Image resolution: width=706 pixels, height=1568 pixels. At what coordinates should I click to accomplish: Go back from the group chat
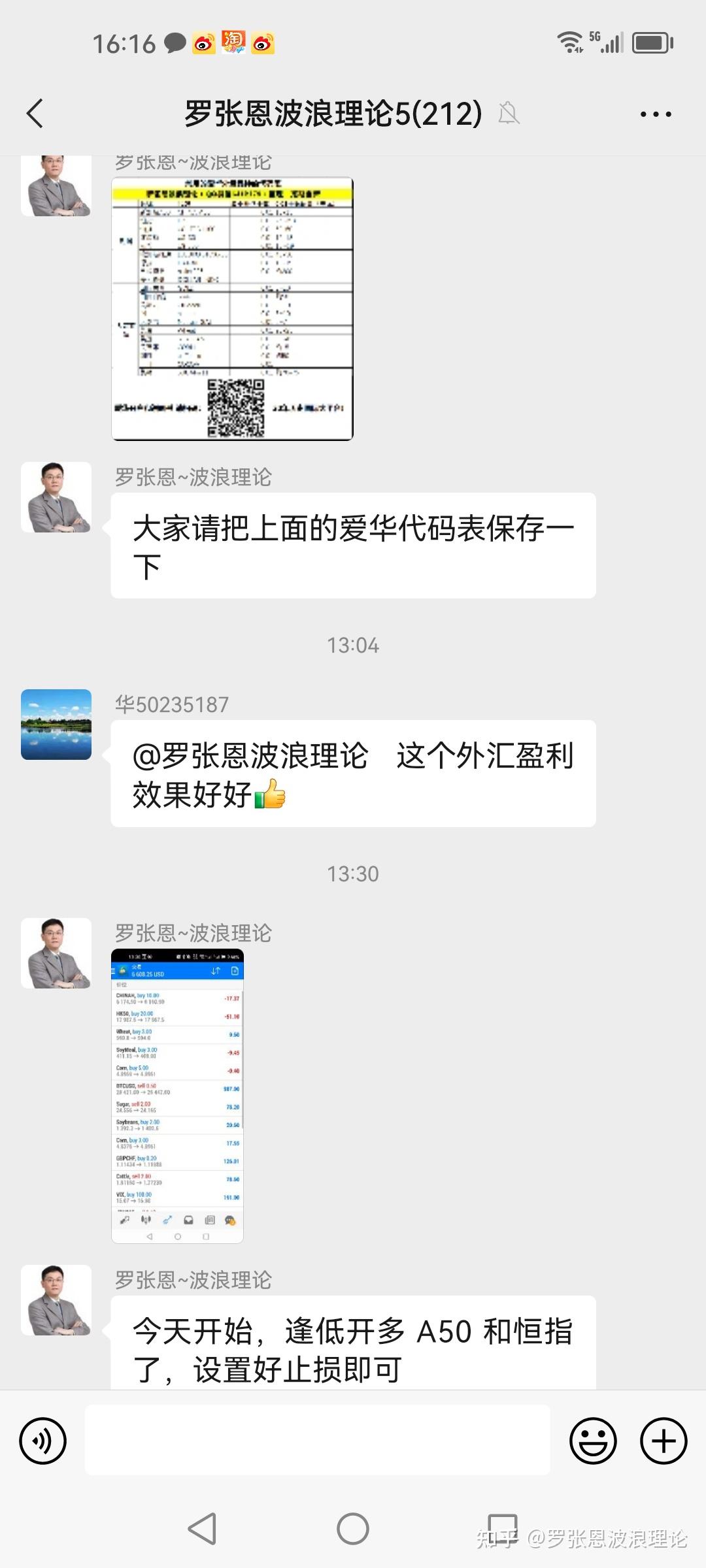tap(35, 114)
